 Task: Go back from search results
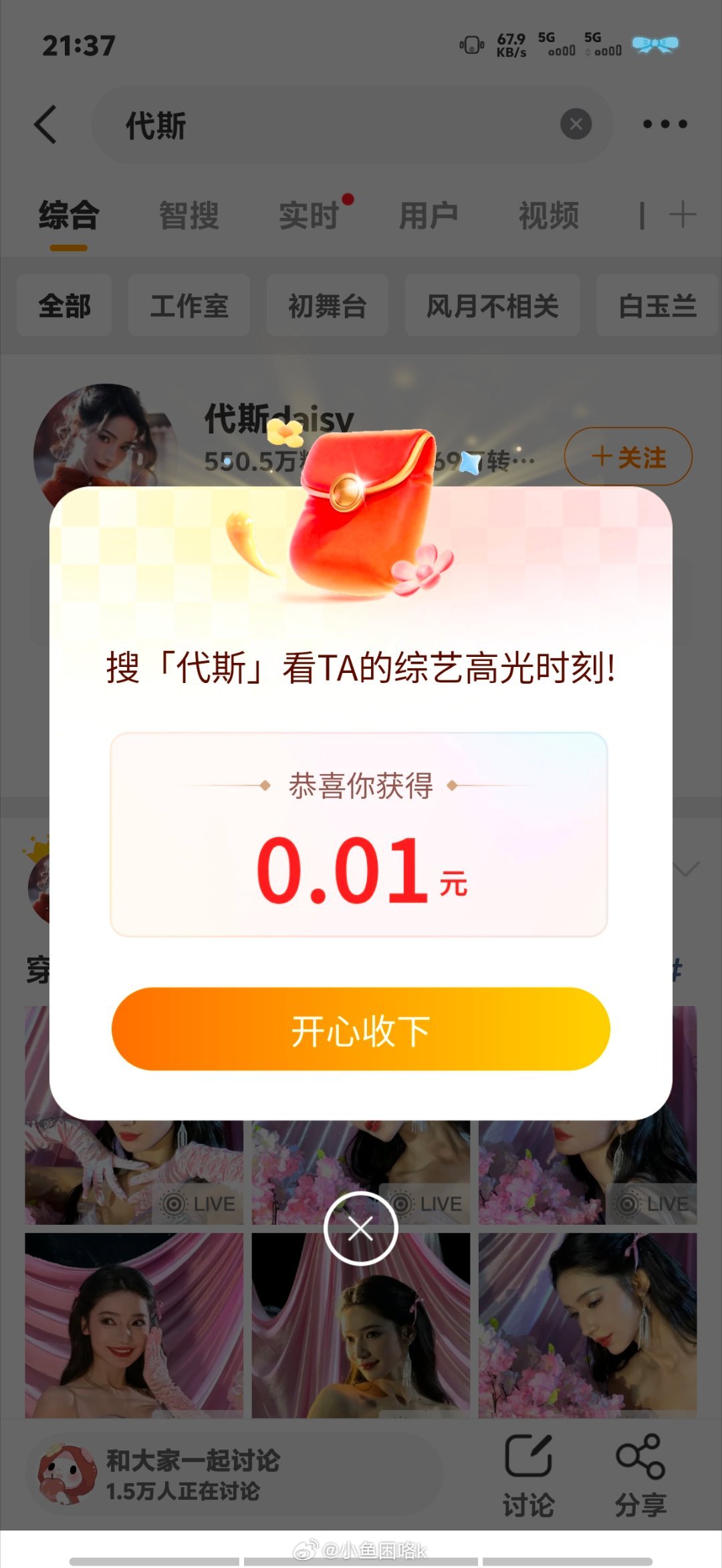tap(45, 124)
